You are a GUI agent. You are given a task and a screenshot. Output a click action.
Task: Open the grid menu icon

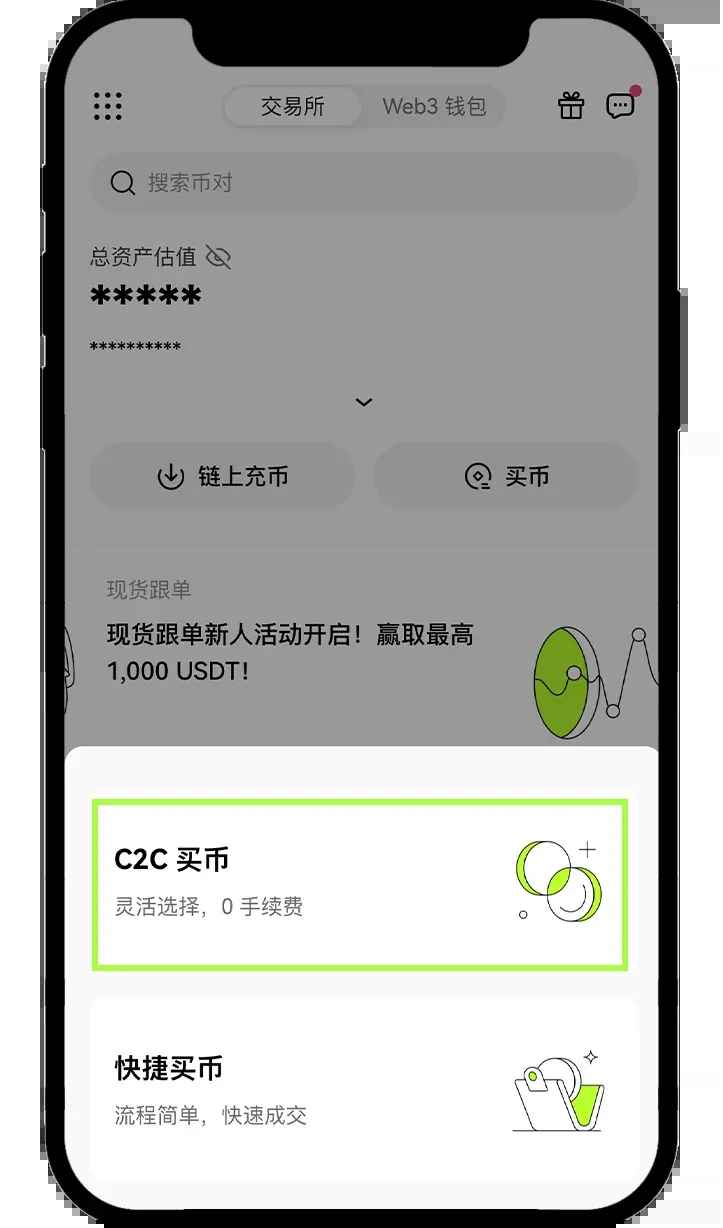click(107, 106)
